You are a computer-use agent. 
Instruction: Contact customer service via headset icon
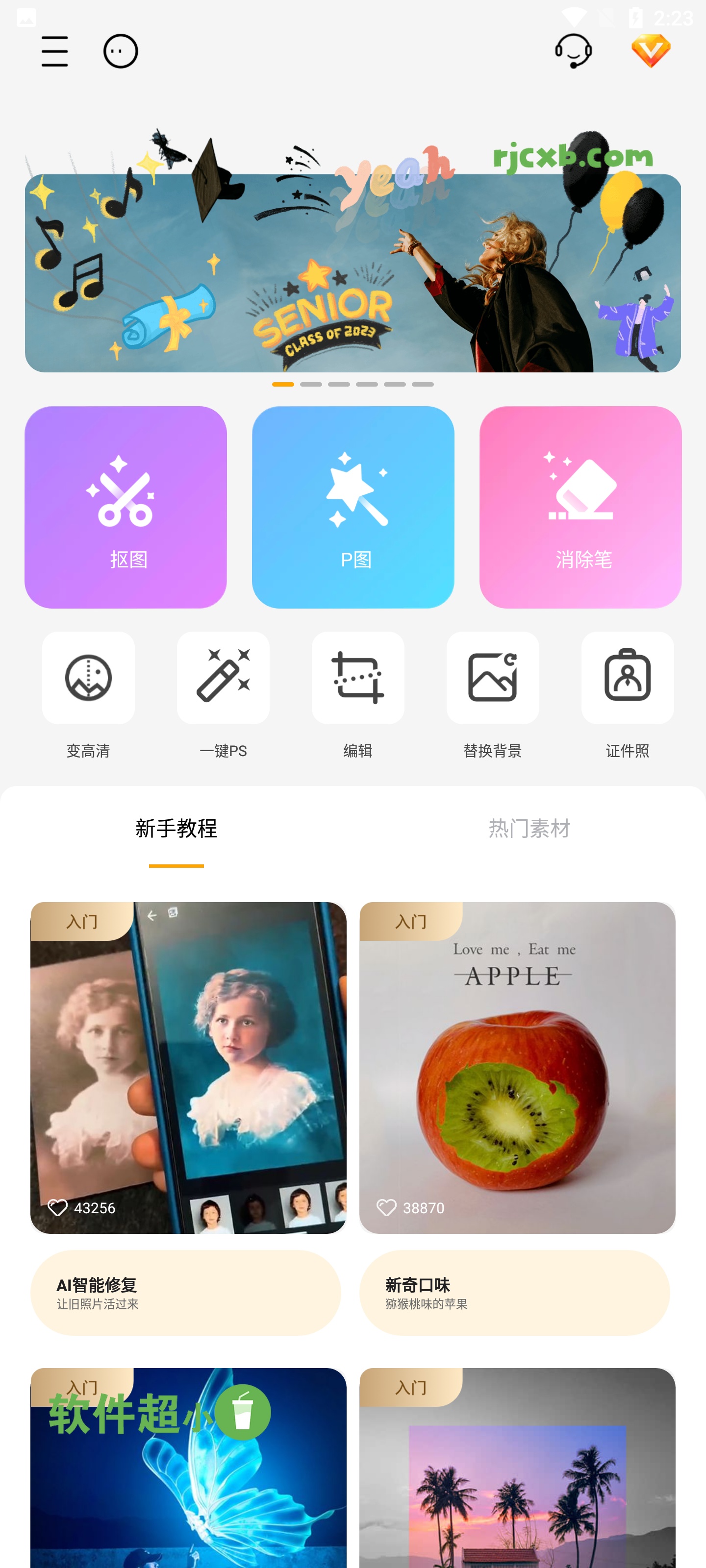[573, 51]
